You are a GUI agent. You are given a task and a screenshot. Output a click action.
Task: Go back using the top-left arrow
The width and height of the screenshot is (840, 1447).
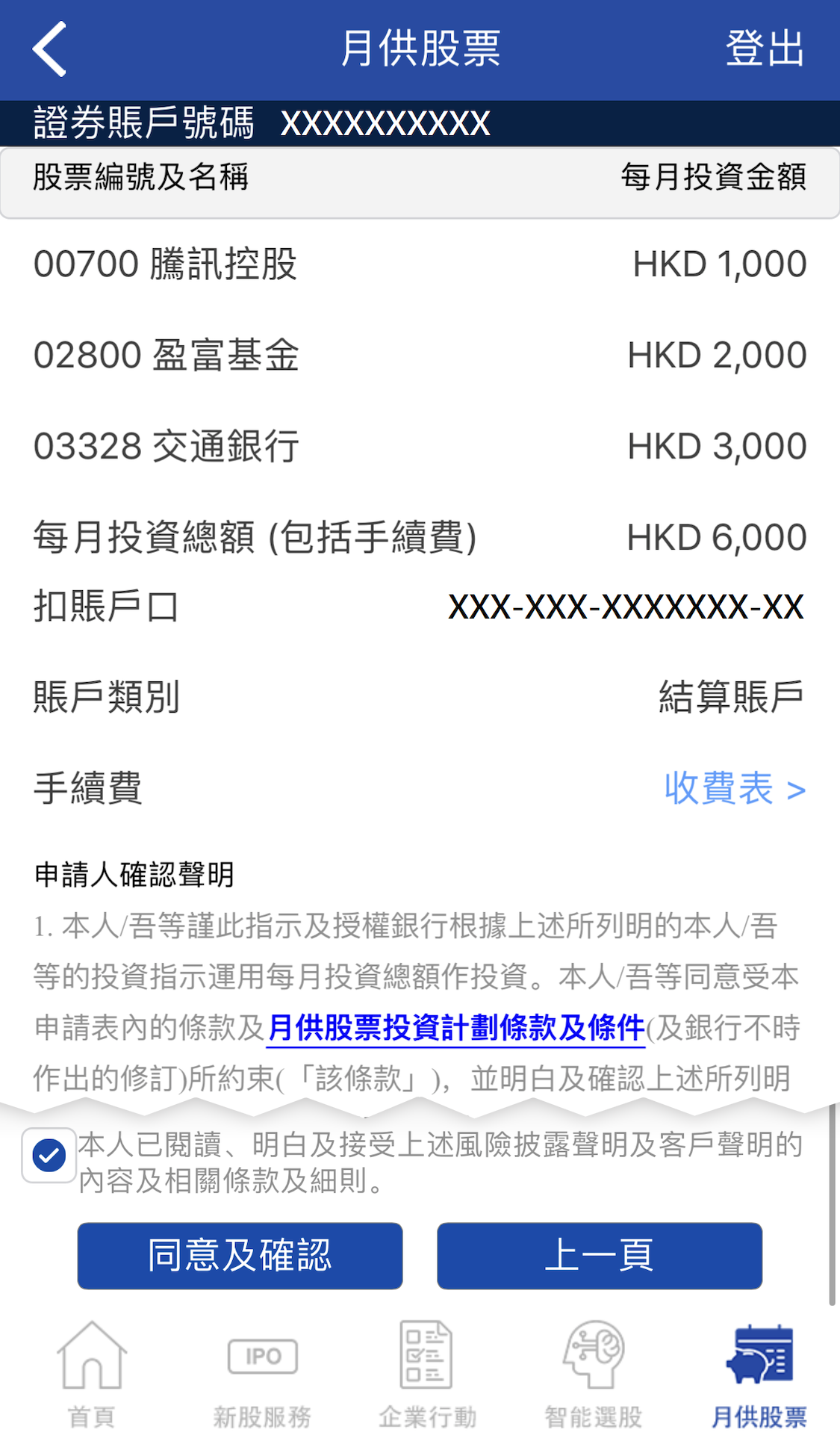[x=50, y=49]
